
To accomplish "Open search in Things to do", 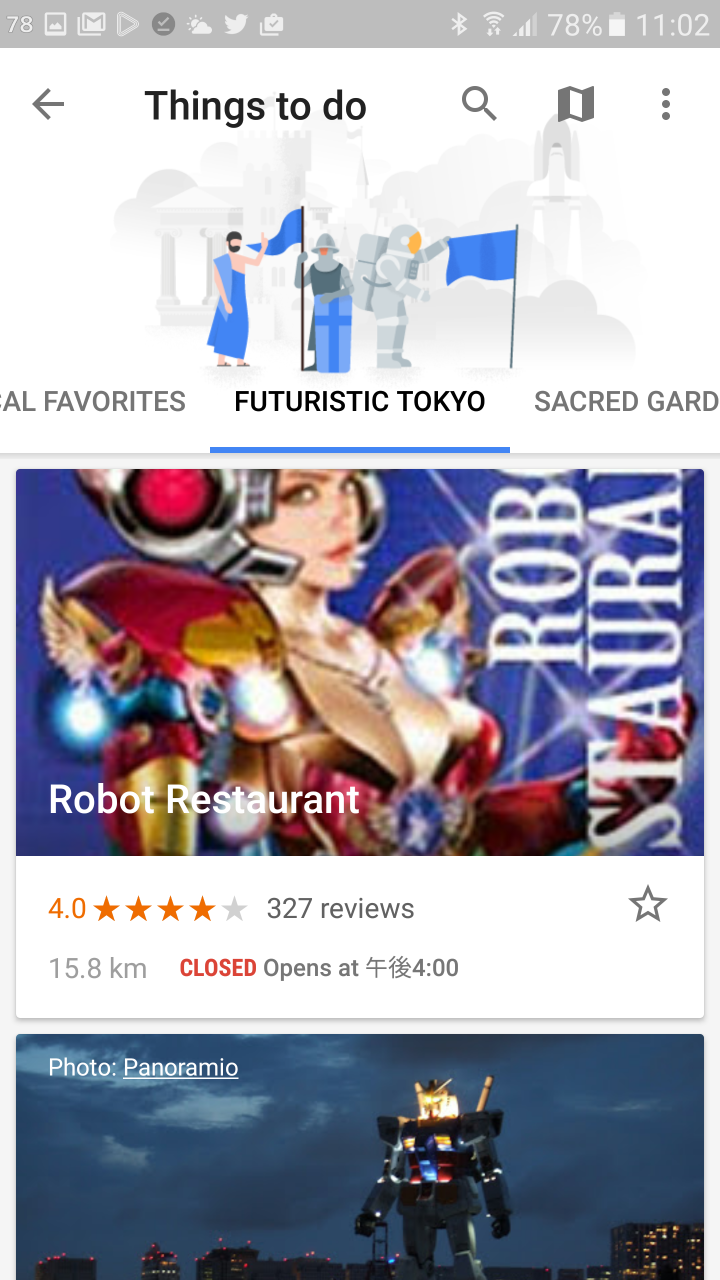I will click(x=479, y=103).
